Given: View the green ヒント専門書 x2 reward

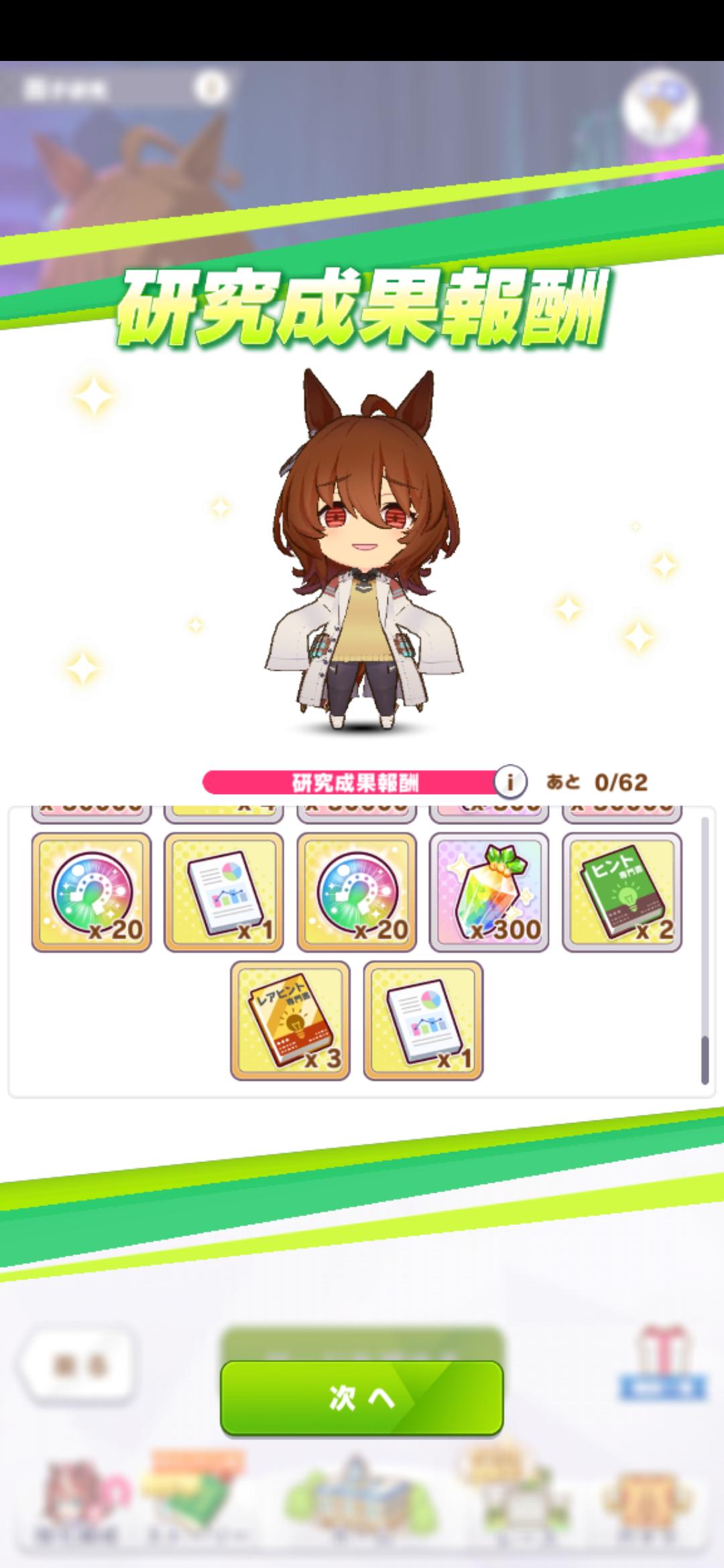Looking at the screenshot, I should (621, 892).
